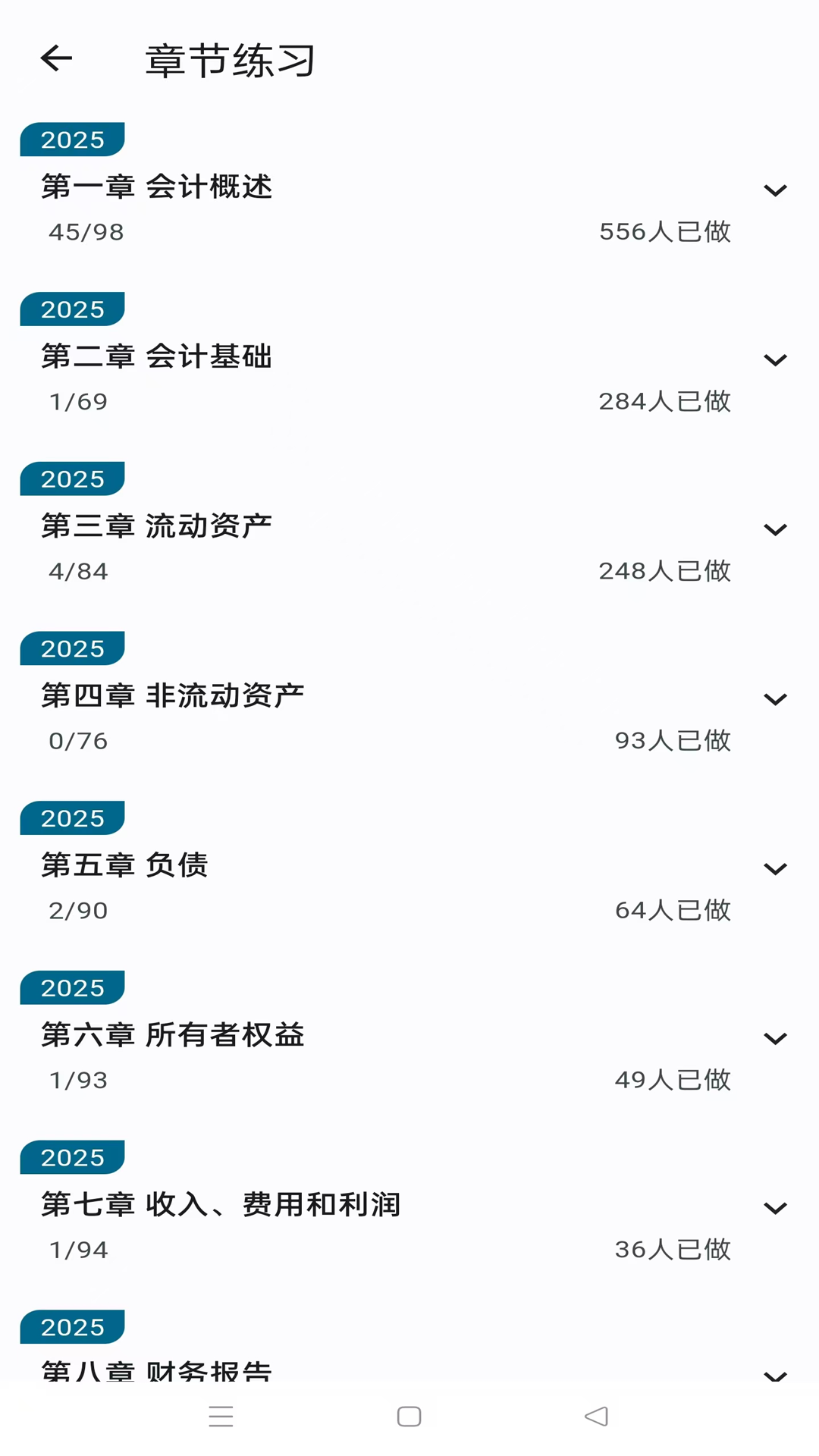Viewport: 819px width, 1456px height.
Task: Tap the system back triangle icon
Action: tap(596, 1415)
